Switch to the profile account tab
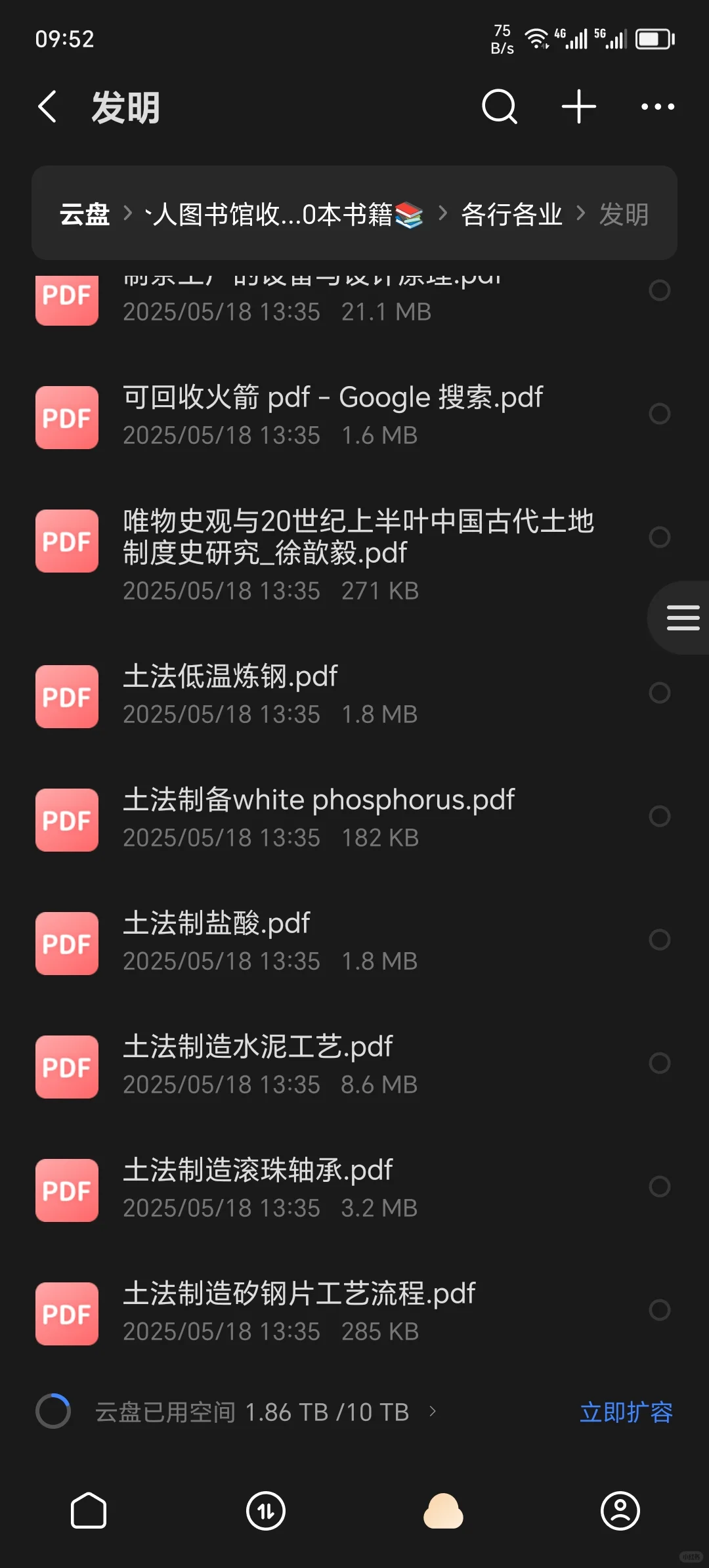Image resolution: width=709 pixels, height=1568 pixels. coord(620,1511)
